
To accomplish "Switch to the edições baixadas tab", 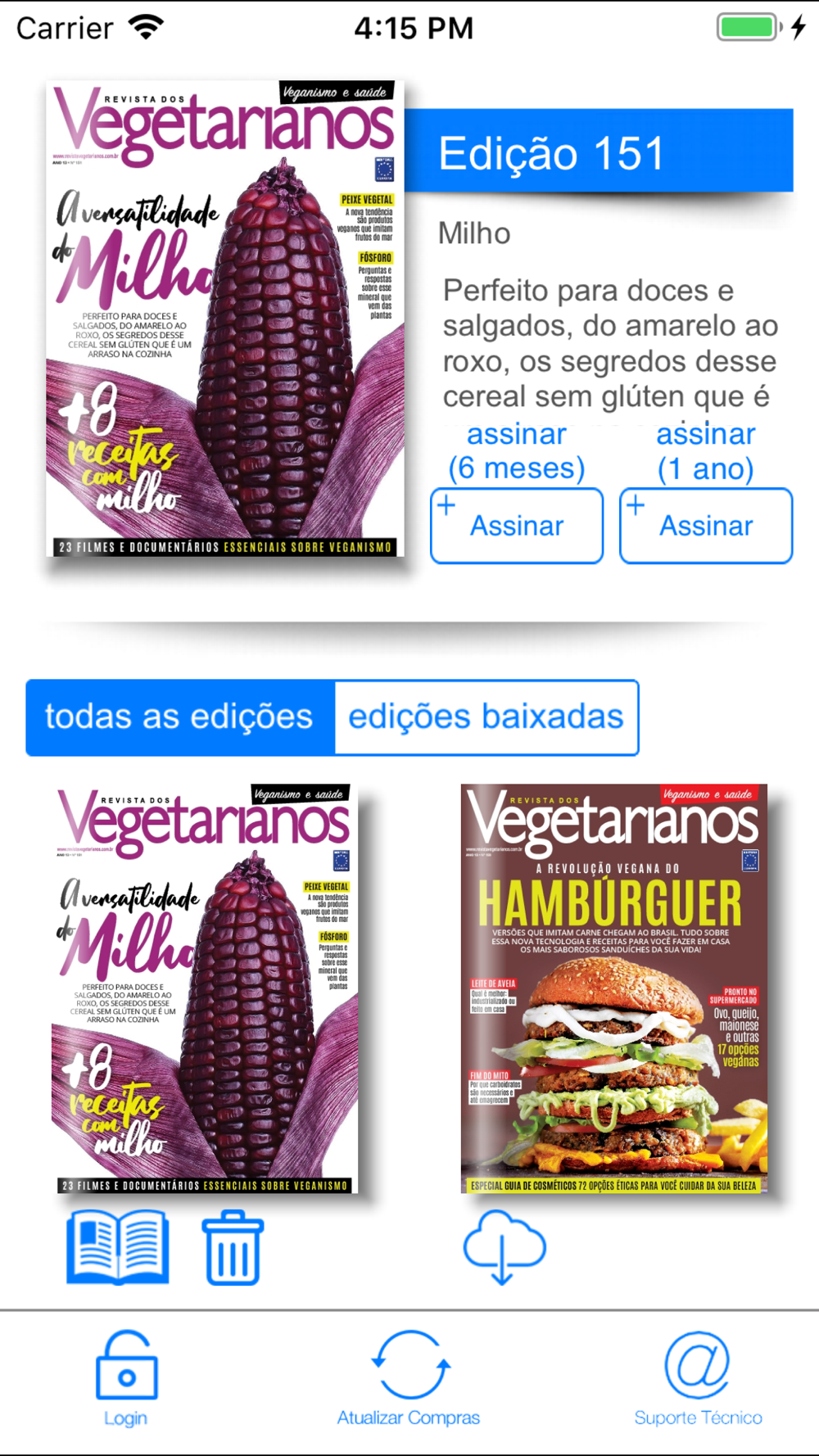I will [486, 717].
